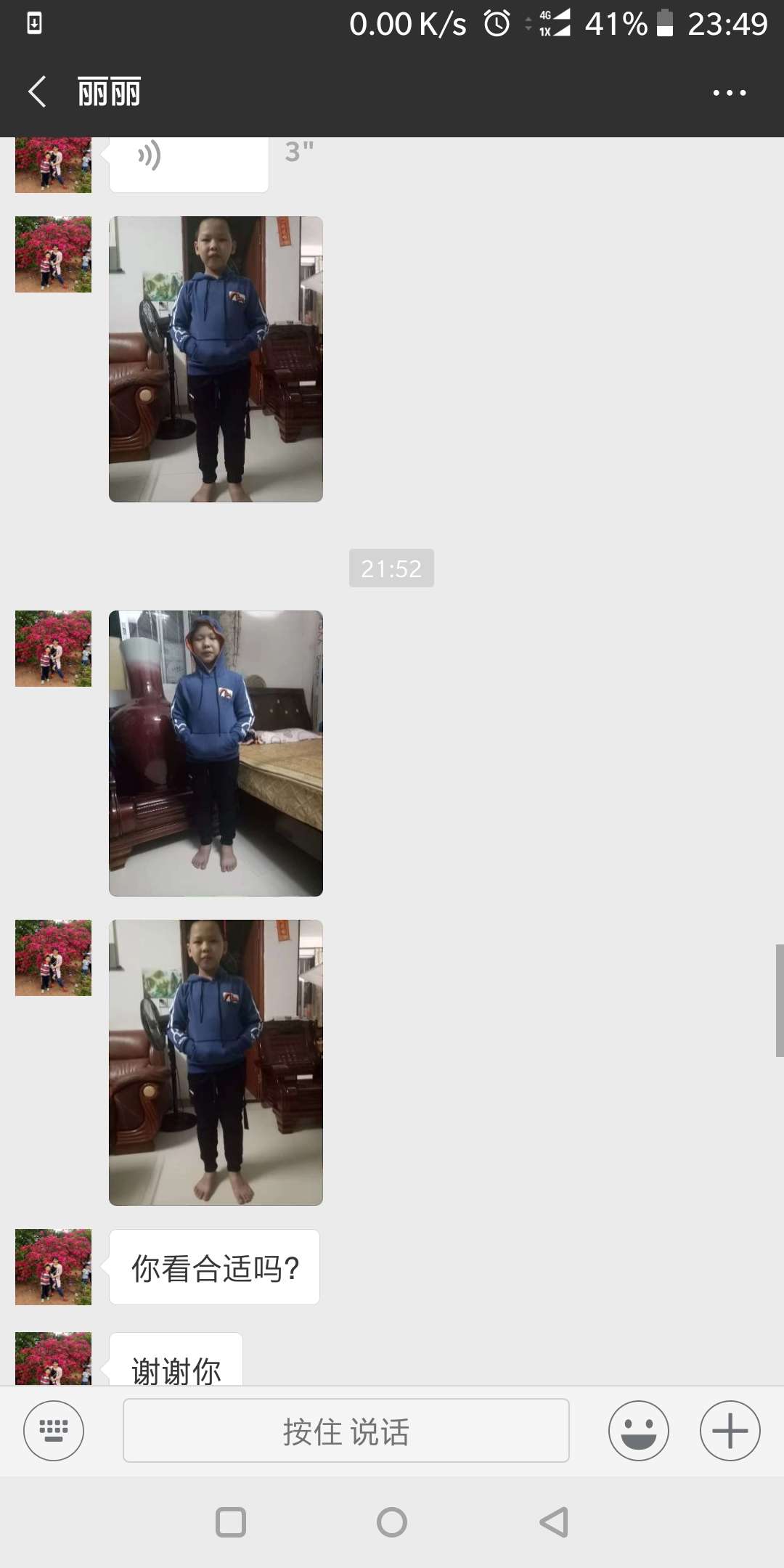Open the plus attachments menu
This screenshot has width=784, height=1568.
[730, 1430]
